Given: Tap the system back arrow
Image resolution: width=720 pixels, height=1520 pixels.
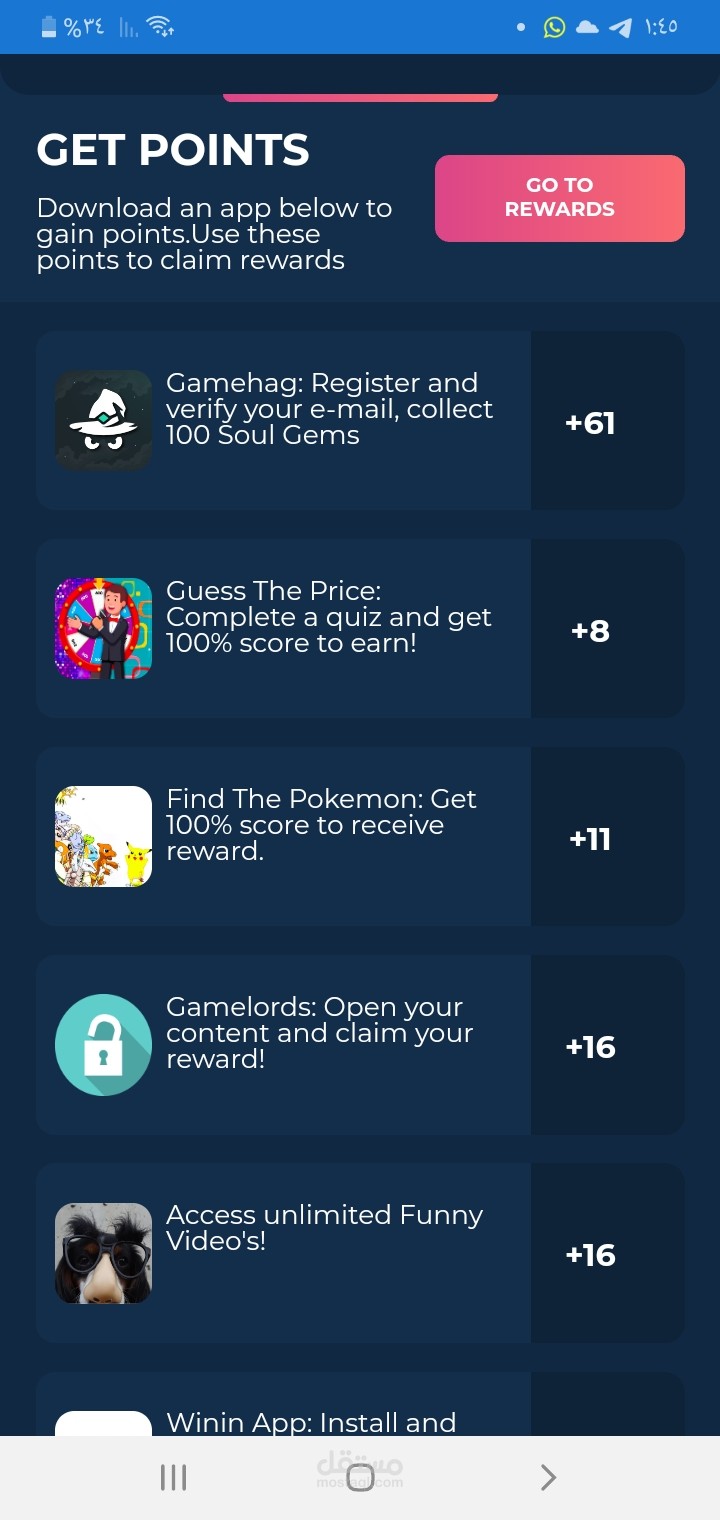Looking at the screenshot, I should point(547,1478).
